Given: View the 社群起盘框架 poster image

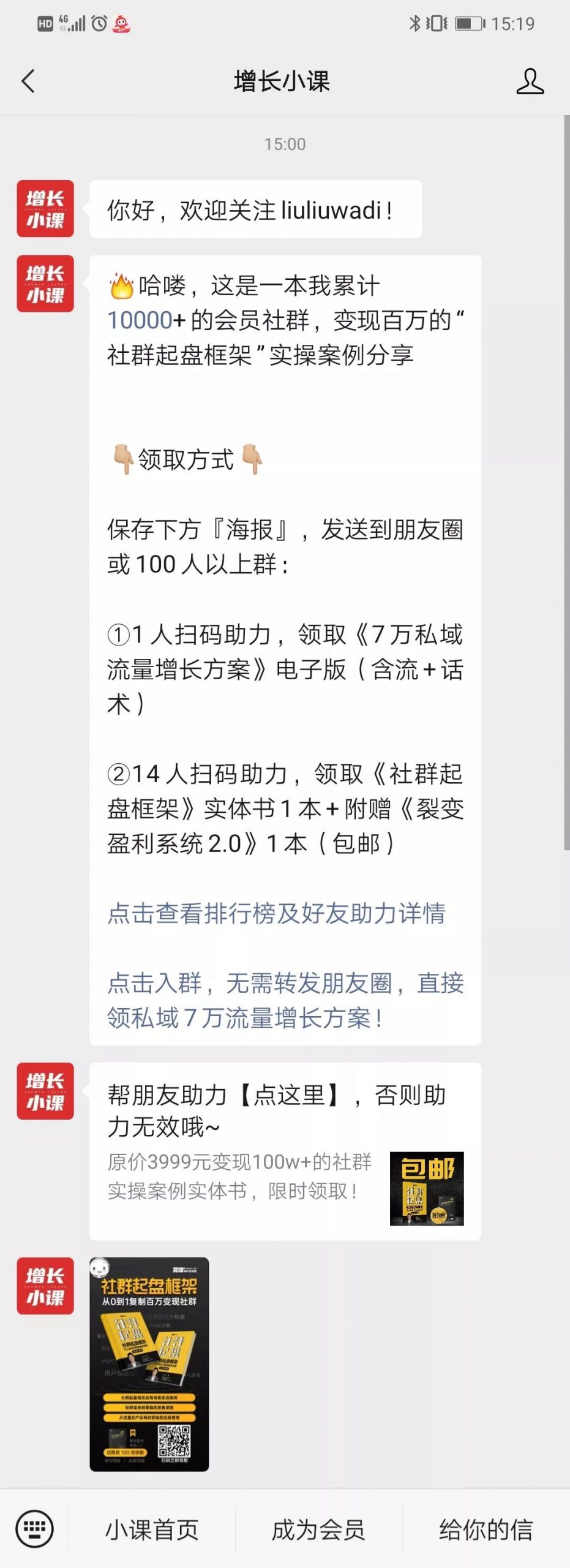Looking at the screenshot, I should click(x=149, y=1364).
